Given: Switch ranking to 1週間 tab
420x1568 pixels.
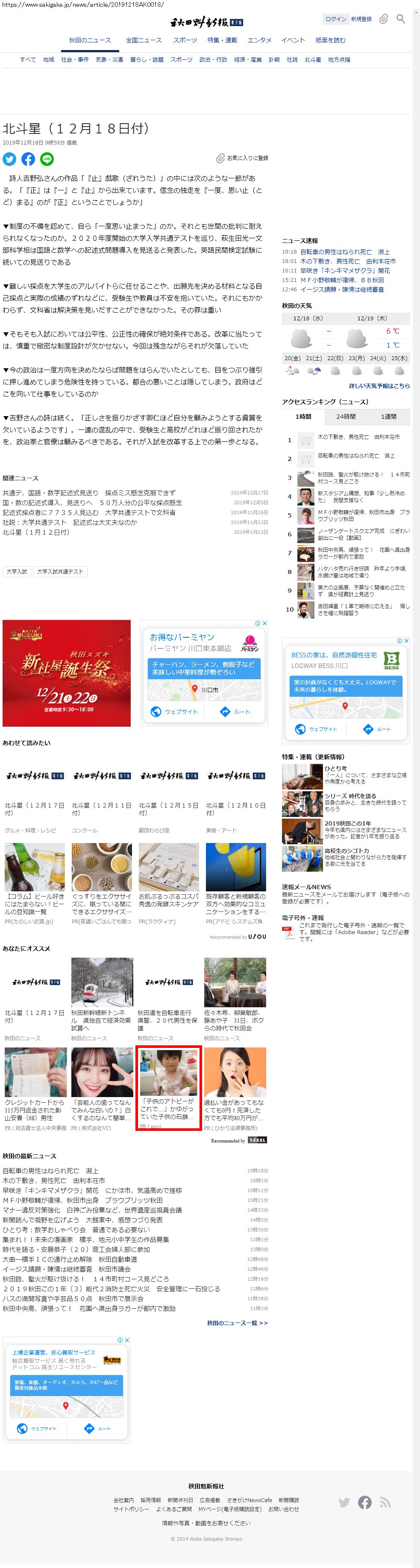Looking at the screenshot, I should [388, 416].
